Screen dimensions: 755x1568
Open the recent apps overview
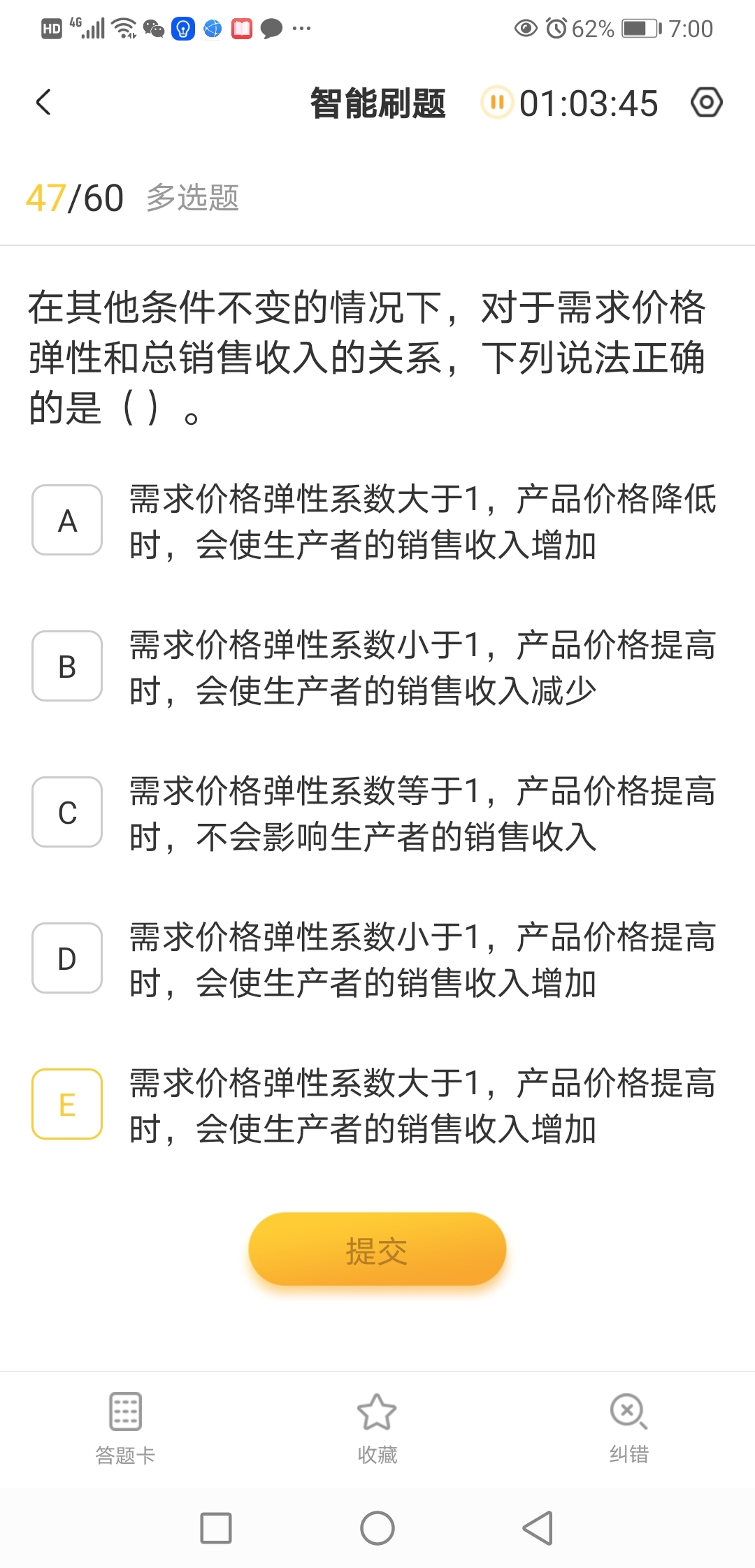(x=216, y=1528)
